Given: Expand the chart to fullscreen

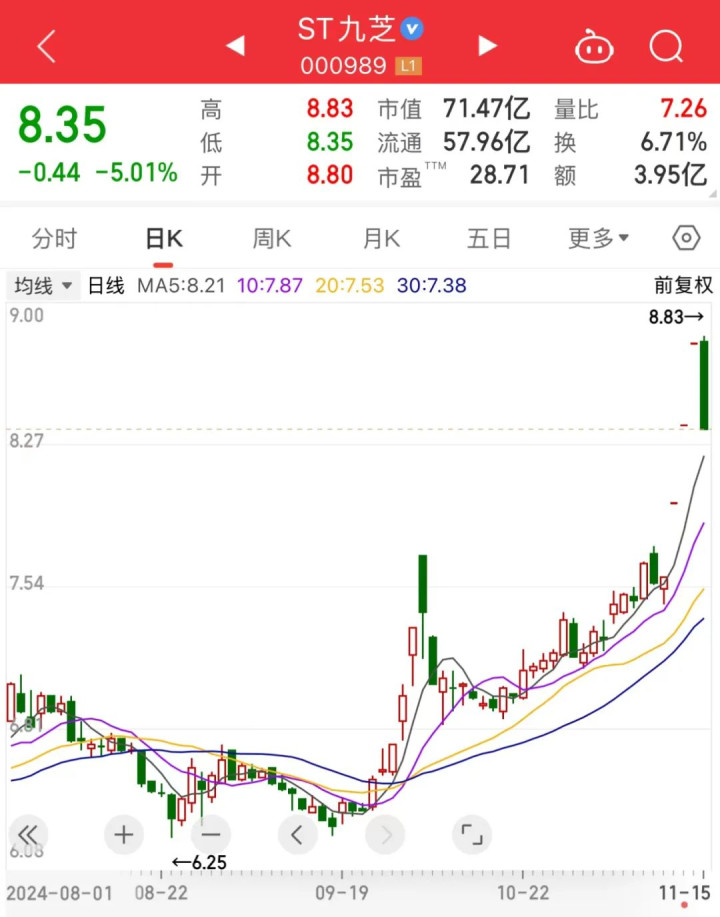Looking at the screenshot, I should pos(471,834).
